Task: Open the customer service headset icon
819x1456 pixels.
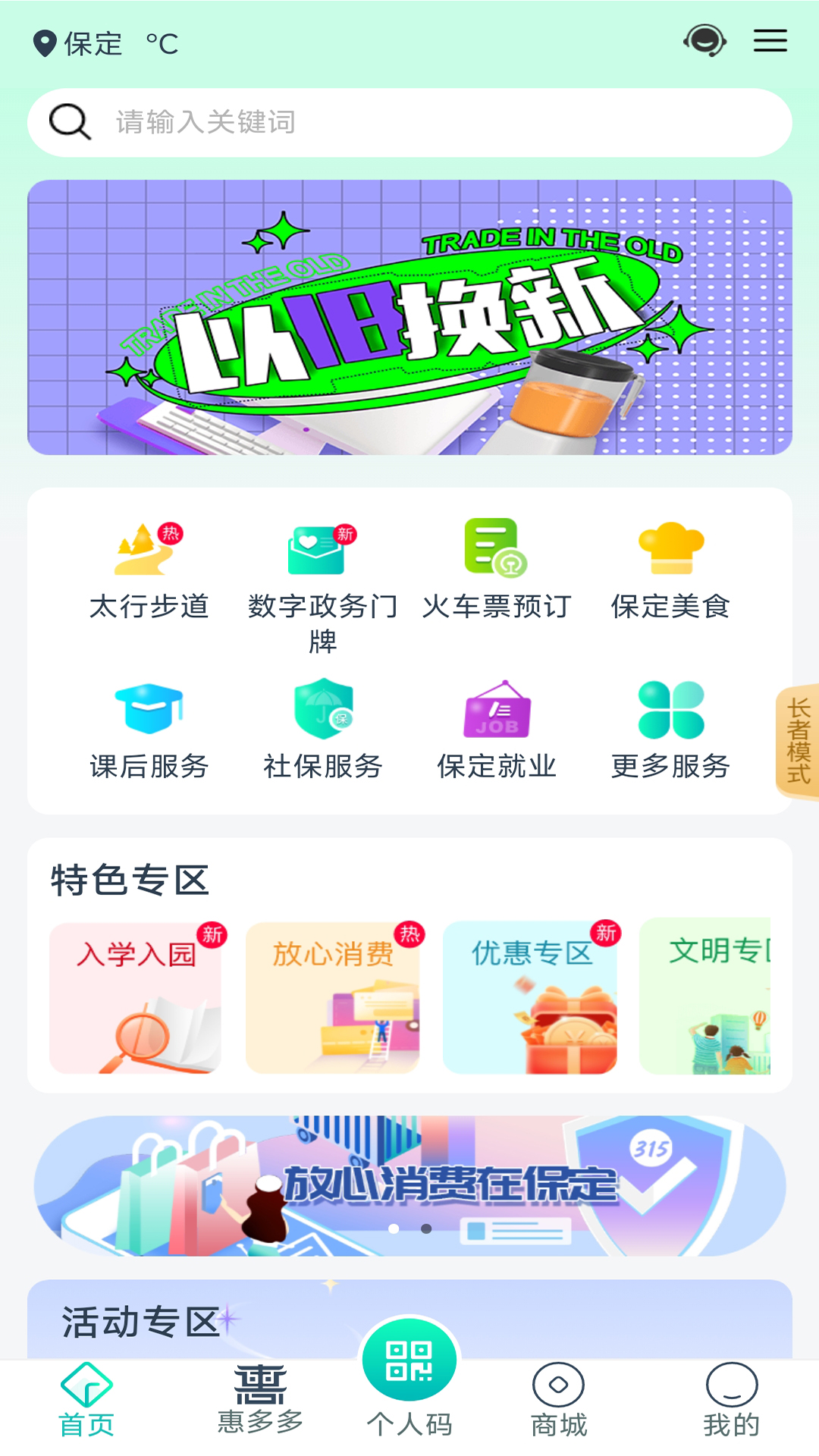Action: [704, 41]
